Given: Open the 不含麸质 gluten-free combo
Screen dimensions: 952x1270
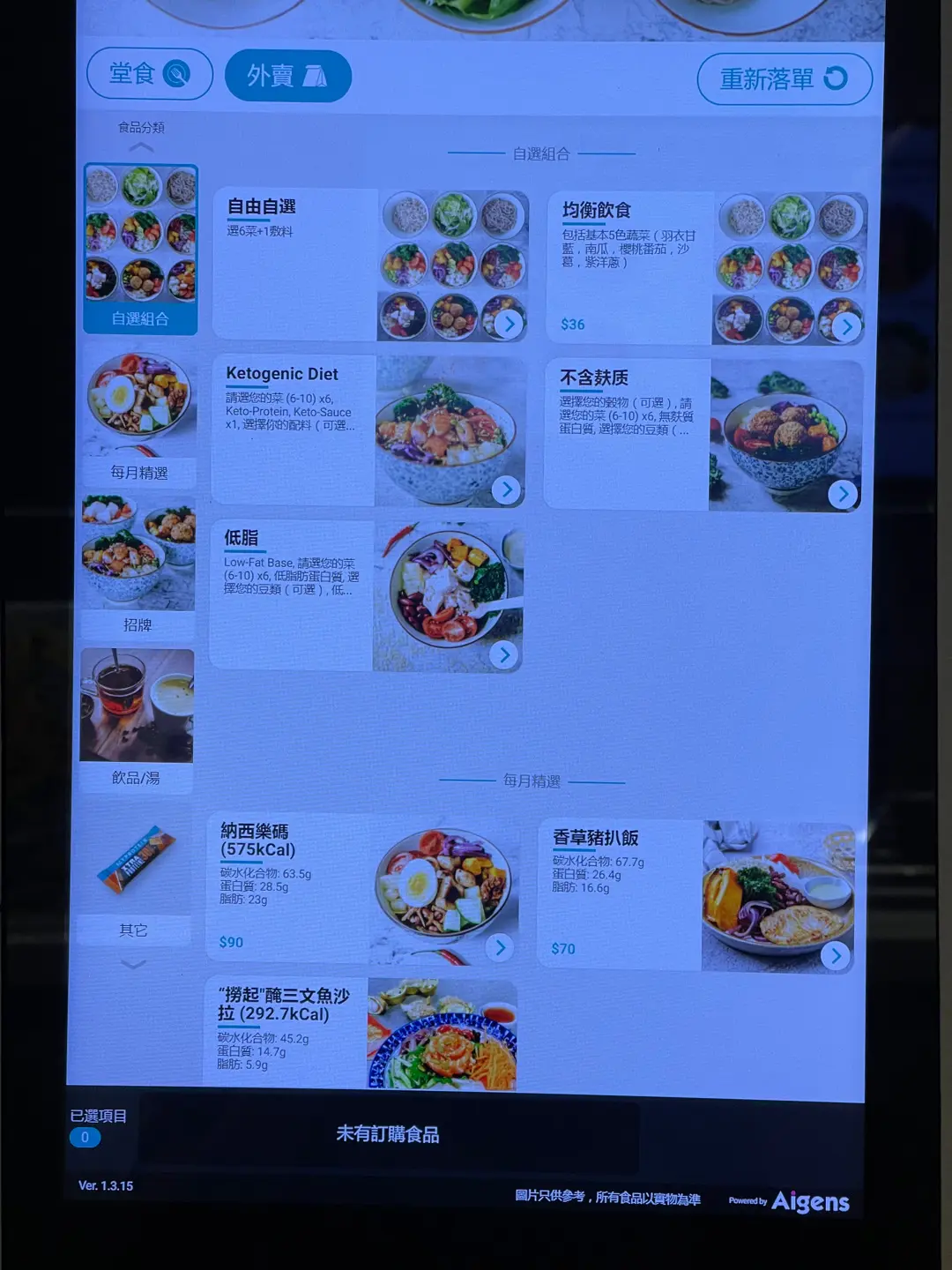Looking at the screenshot, I should pos(703,434).
